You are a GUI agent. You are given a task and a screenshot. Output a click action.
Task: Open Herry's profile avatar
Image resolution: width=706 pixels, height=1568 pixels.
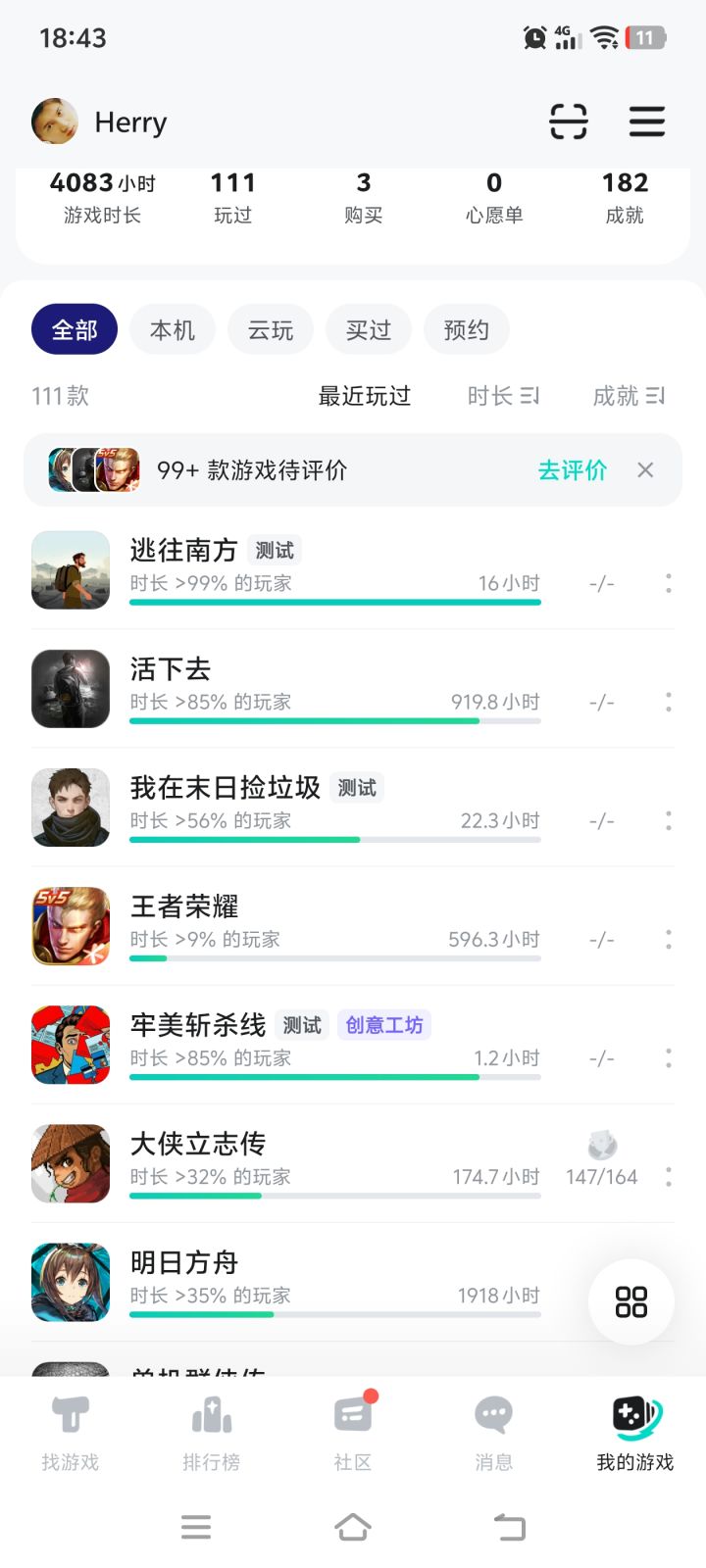(x=55, y=122)
